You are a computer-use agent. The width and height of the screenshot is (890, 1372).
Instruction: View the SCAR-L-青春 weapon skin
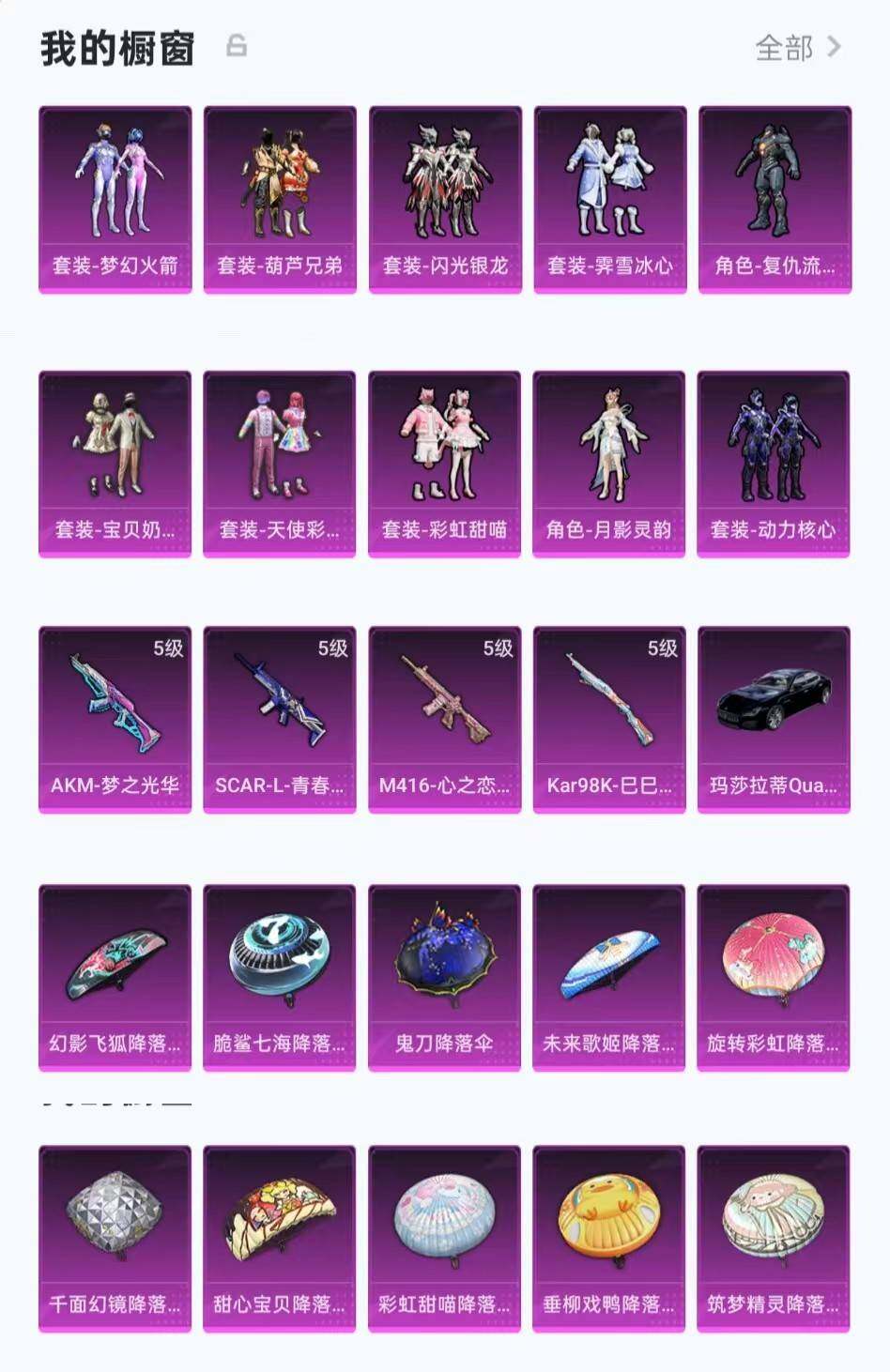pos(280,719)
